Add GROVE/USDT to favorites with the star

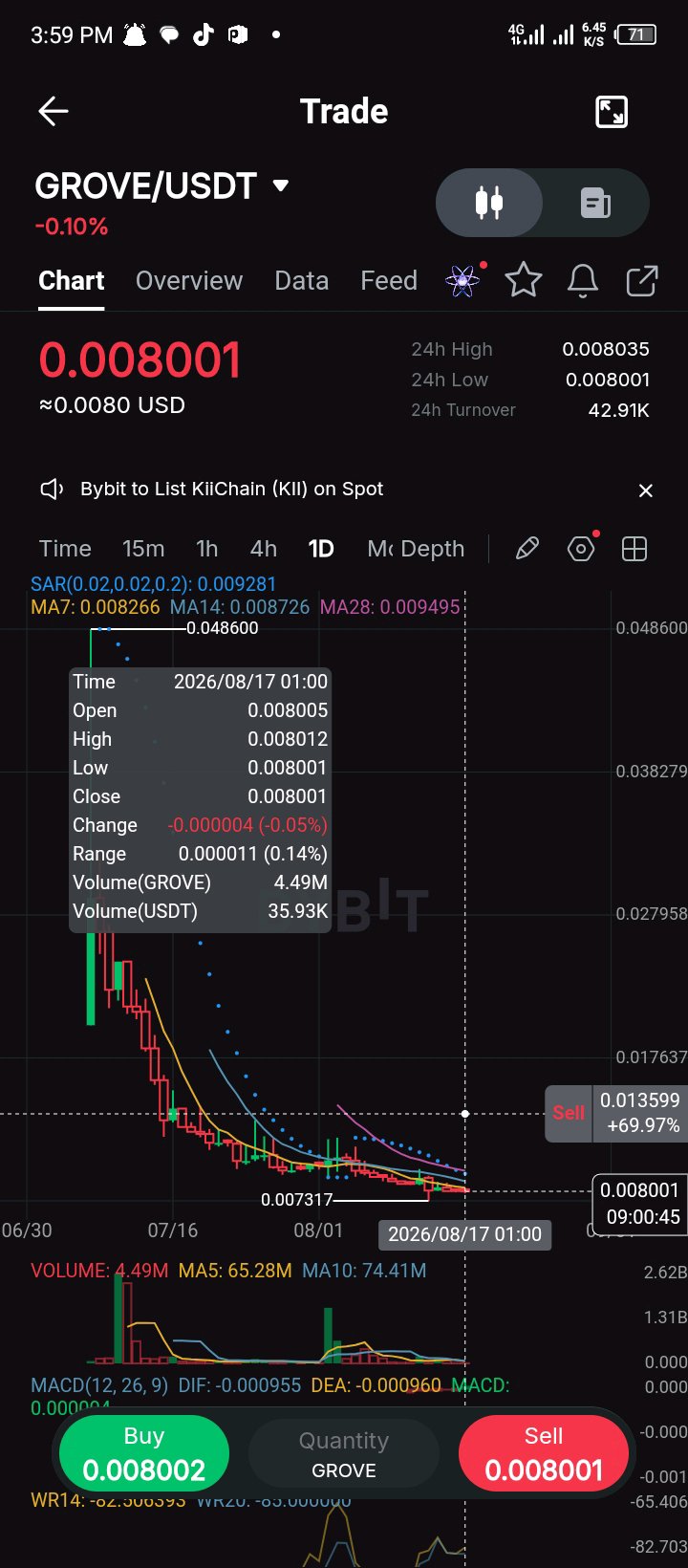pos(524,280)
